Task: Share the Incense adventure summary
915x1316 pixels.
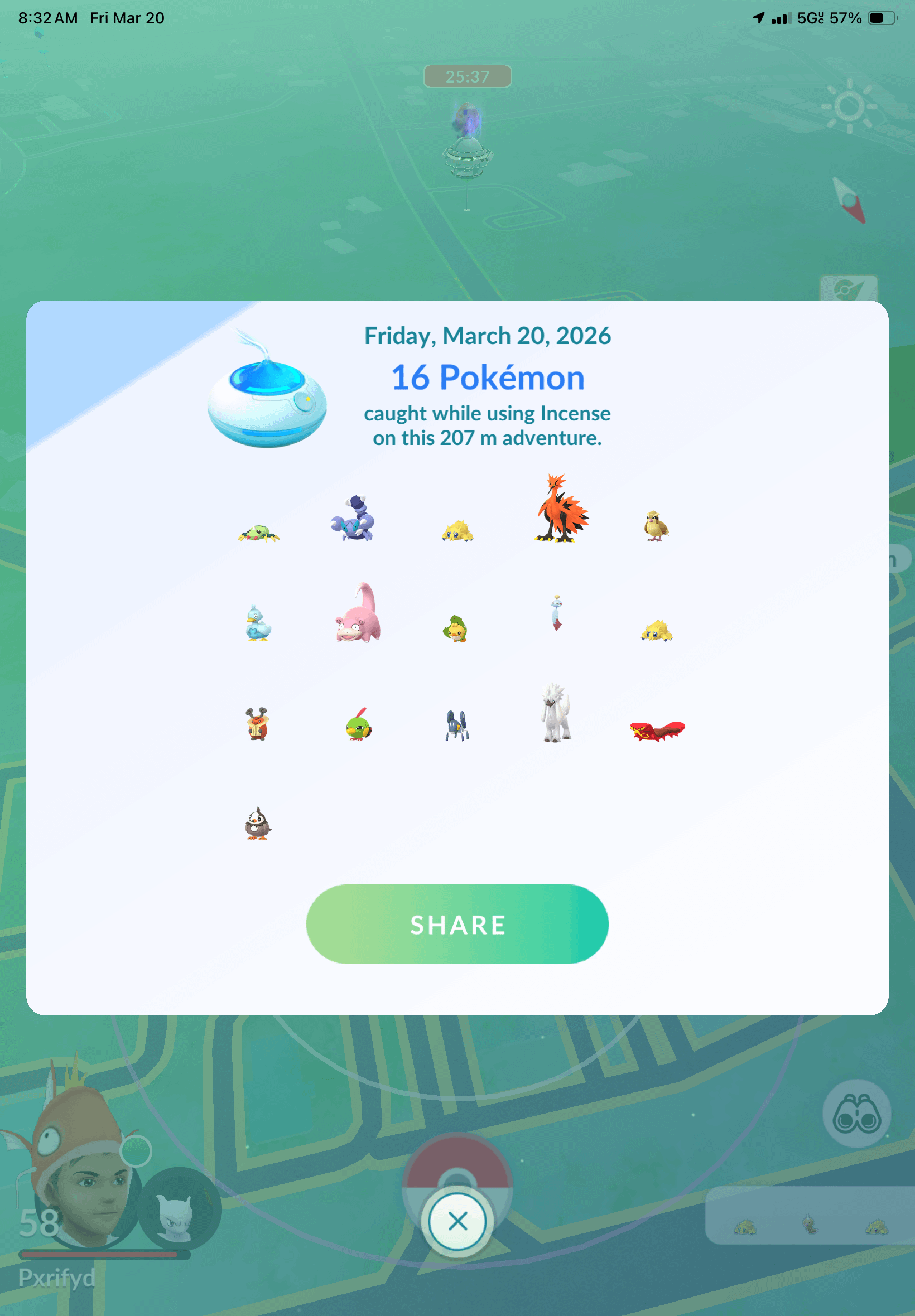Action: [x=457, y=924]
